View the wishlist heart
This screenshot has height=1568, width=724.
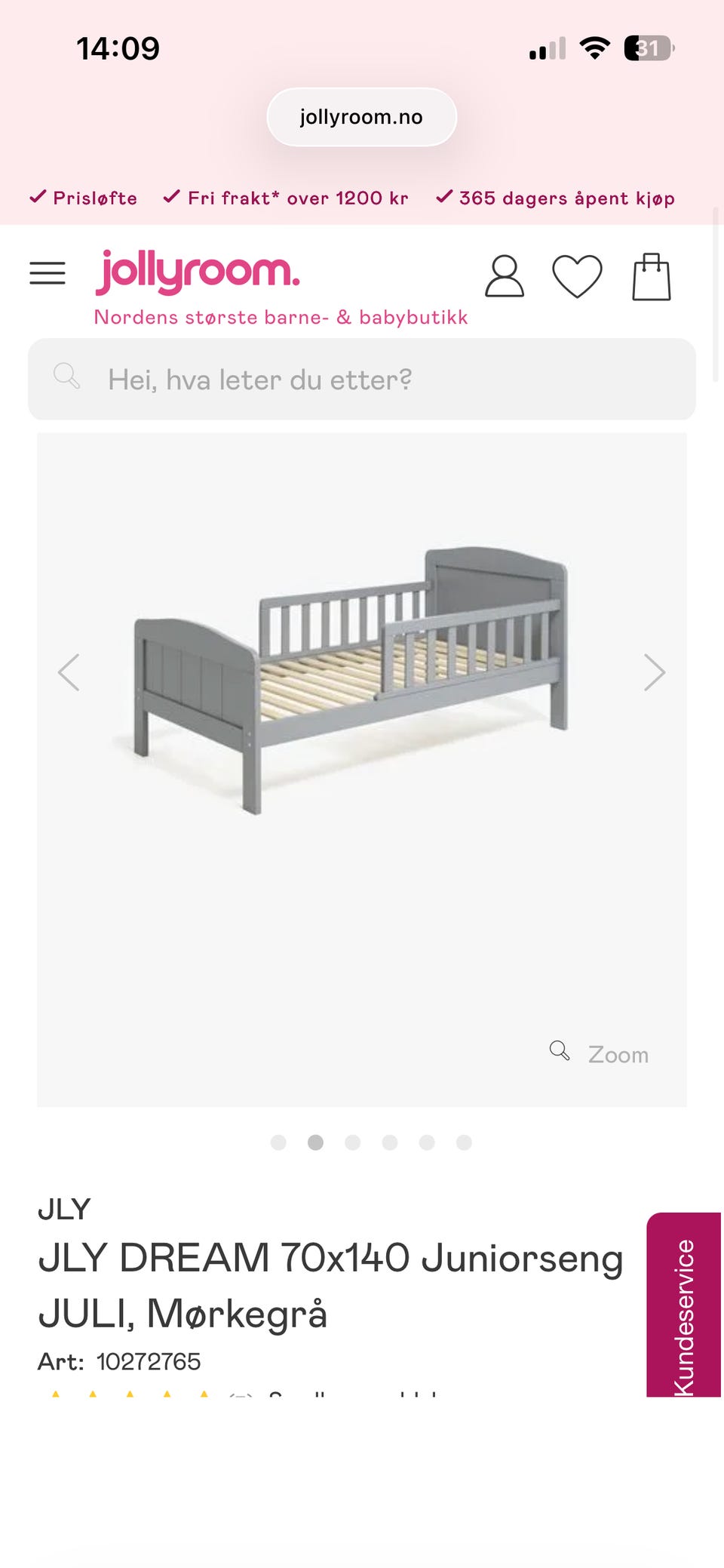pos(577,276)
